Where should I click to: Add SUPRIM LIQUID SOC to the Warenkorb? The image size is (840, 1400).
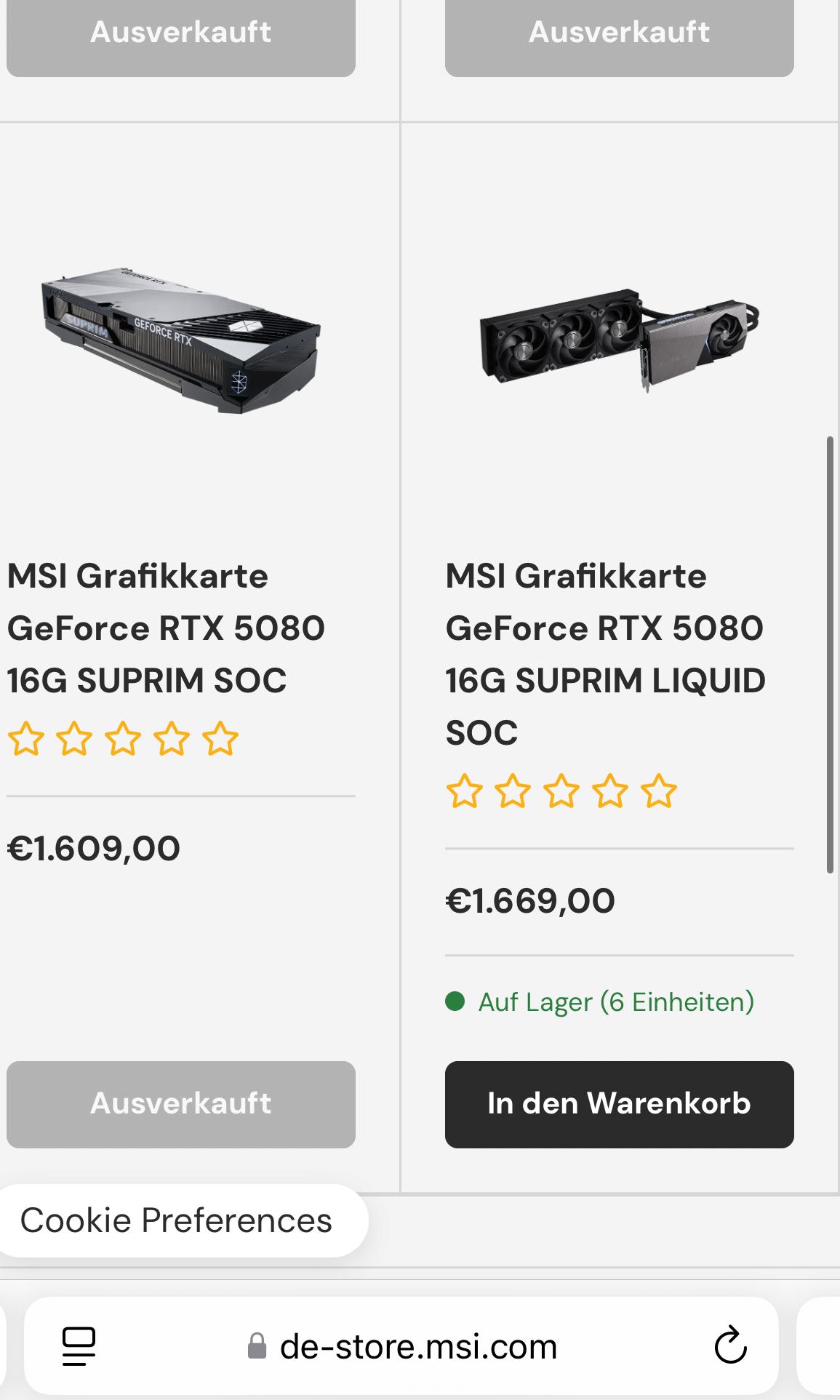tap(619, 1104)
